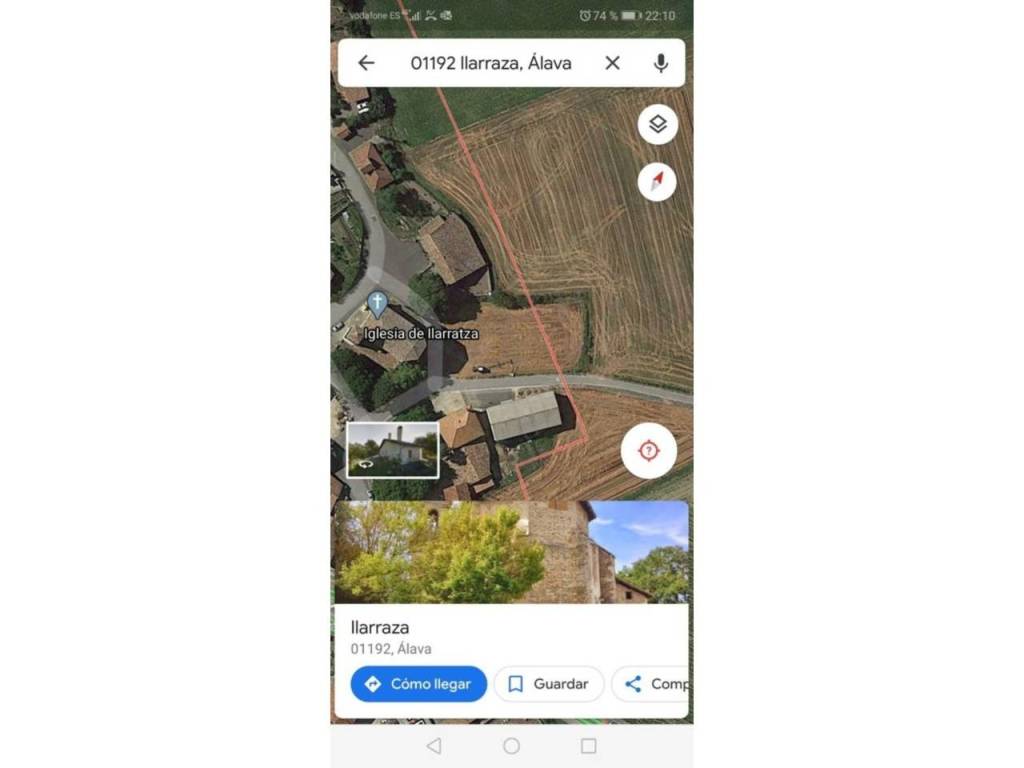Clear the Ilarraza search text
1024x768 pixels.
click(612, 63)
